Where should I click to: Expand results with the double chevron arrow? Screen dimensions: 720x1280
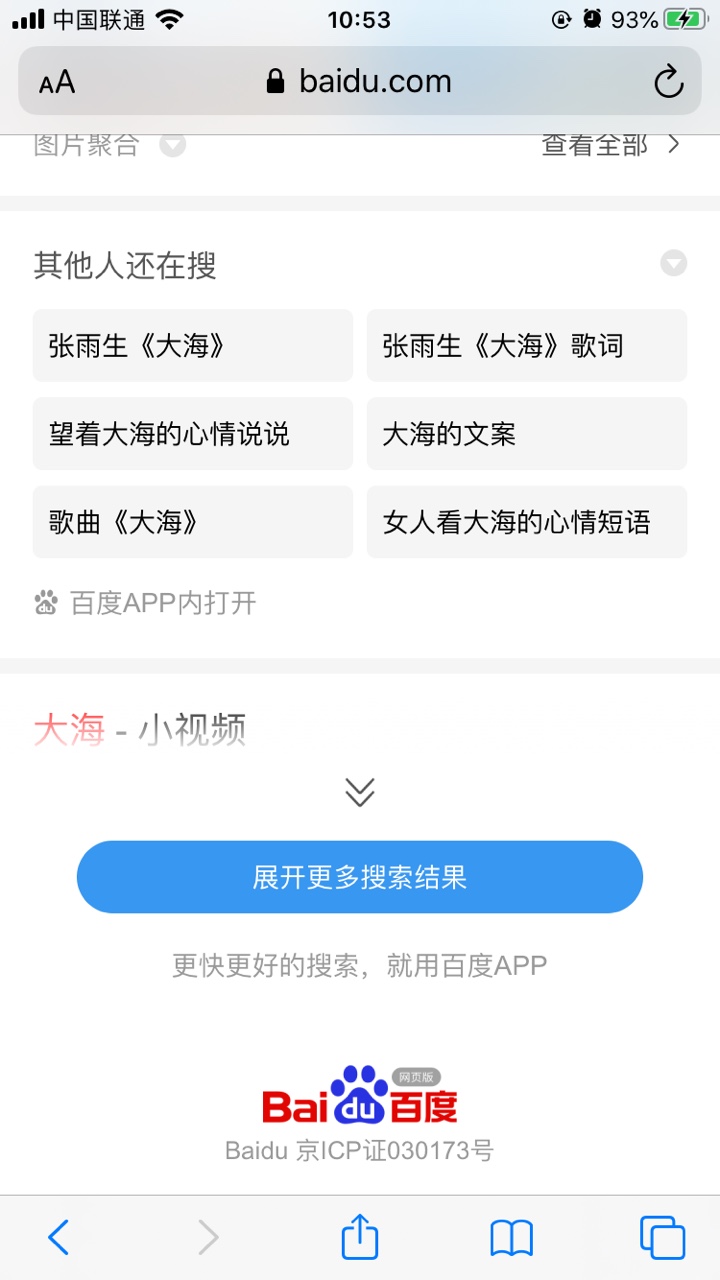point(360,791)
